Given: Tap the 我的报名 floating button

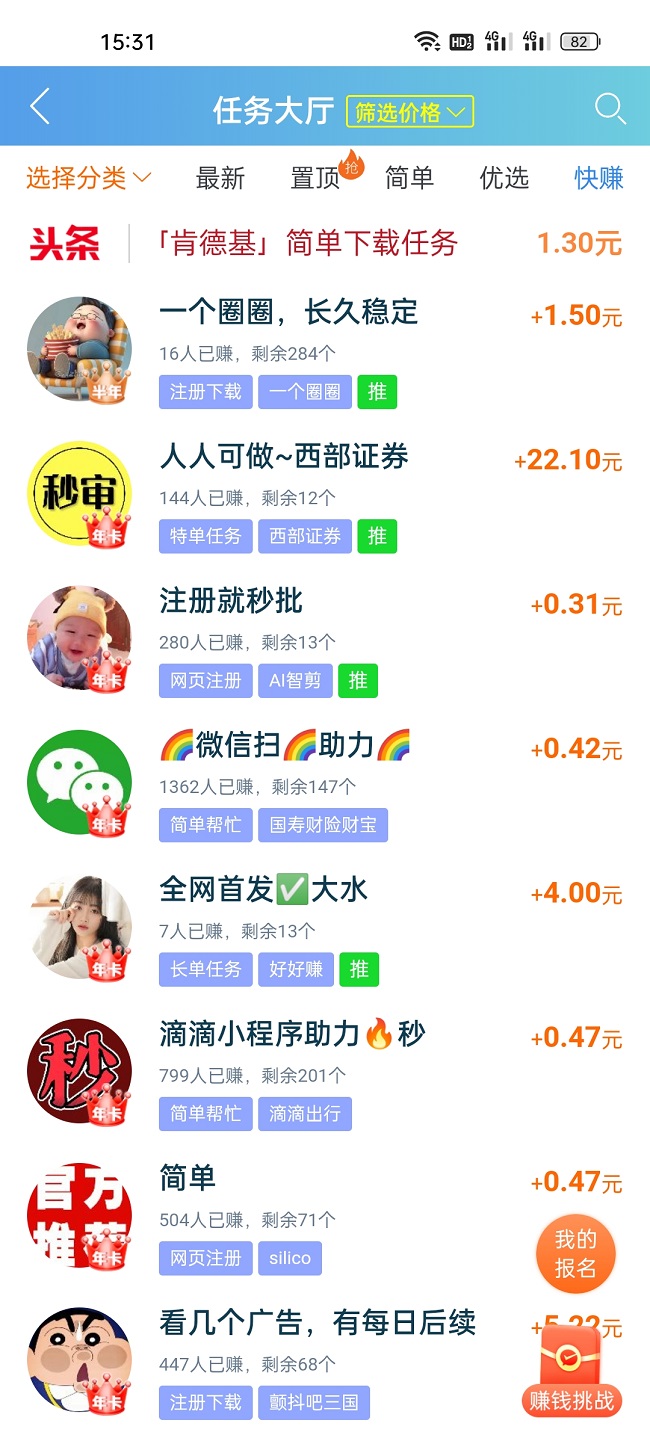Looking at the screenshot, I should tap(575, 1254).
